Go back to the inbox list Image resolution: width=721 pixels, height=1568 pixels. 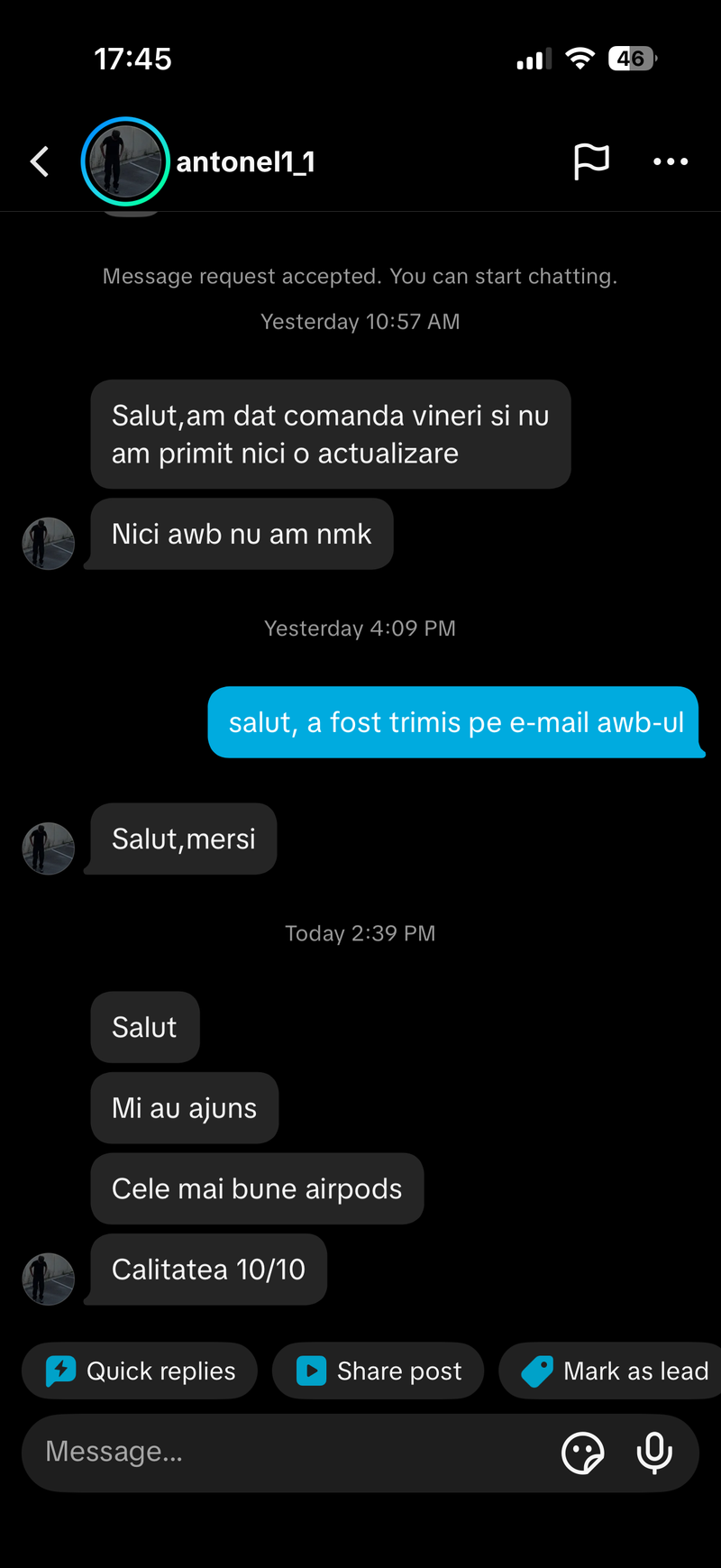coord(40,162)
